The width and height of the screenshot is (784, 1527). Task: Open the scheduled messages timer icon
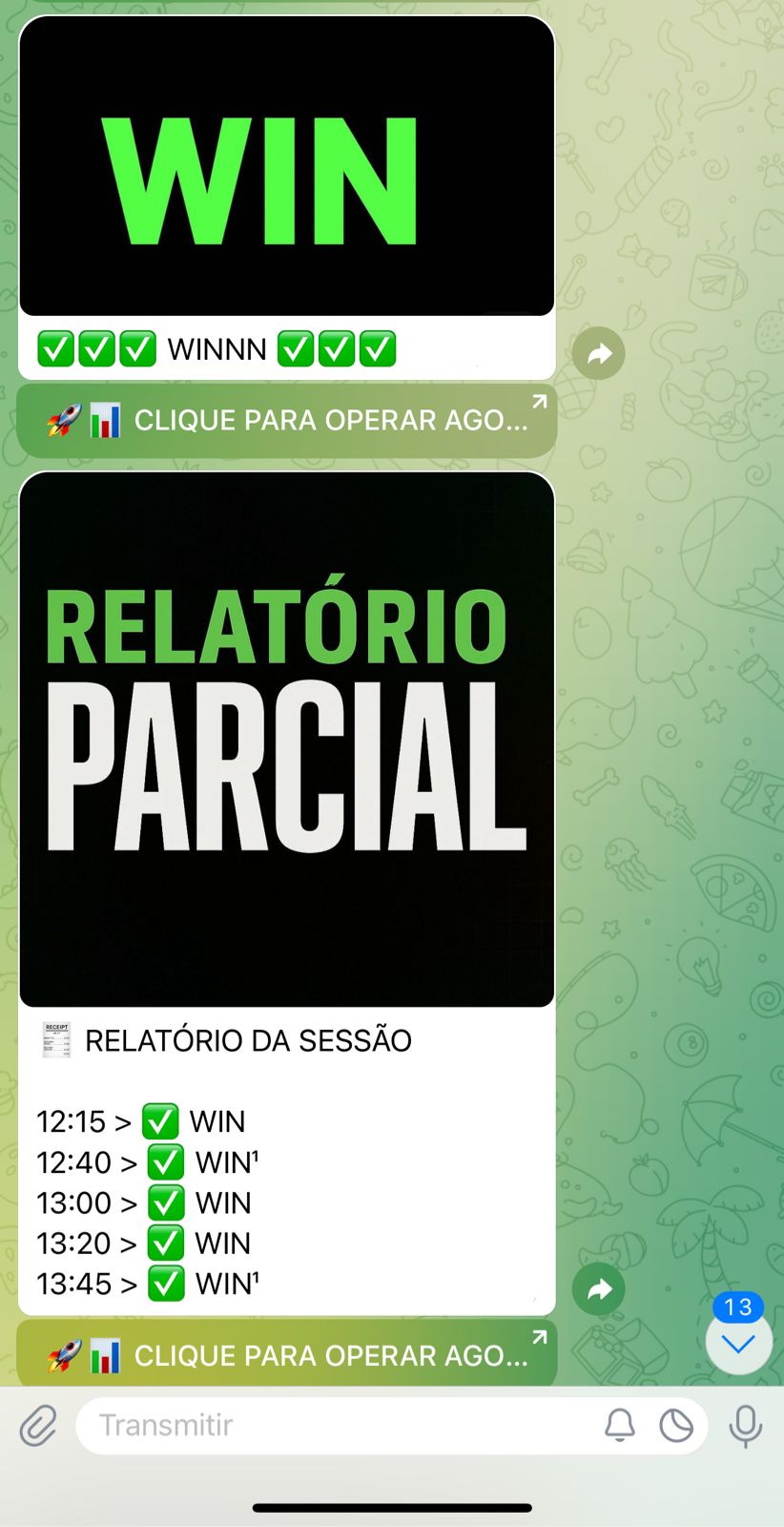point(677,1426)
